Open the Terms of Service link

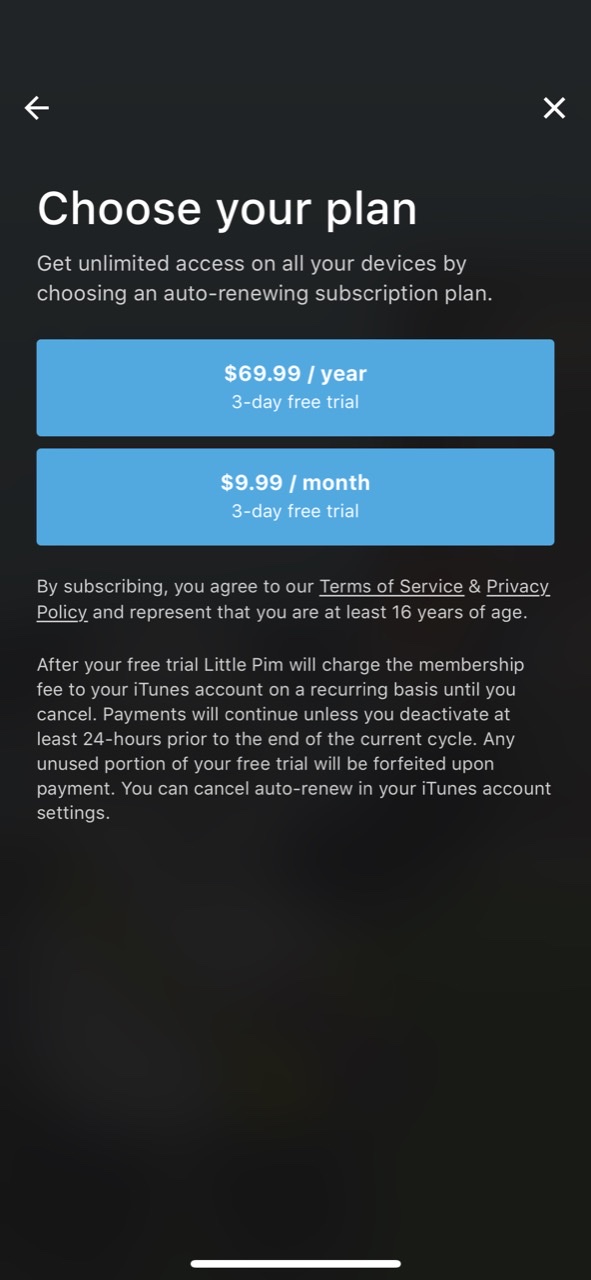(391, 587)
